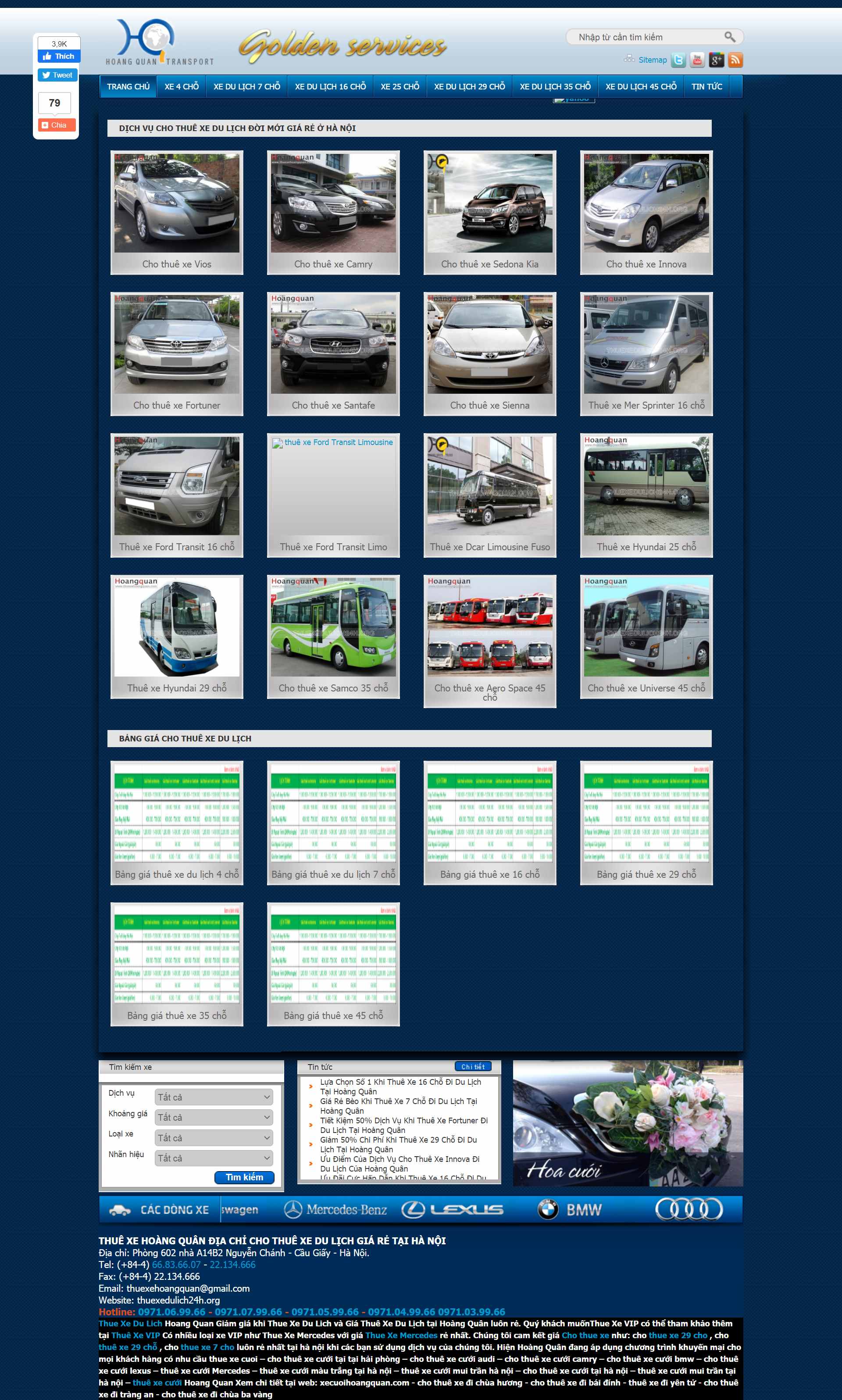Switch to Xe Du Lịch 16 Chỗ
The height and width of the screenshot is (1400, 842).
coord(330,86)
